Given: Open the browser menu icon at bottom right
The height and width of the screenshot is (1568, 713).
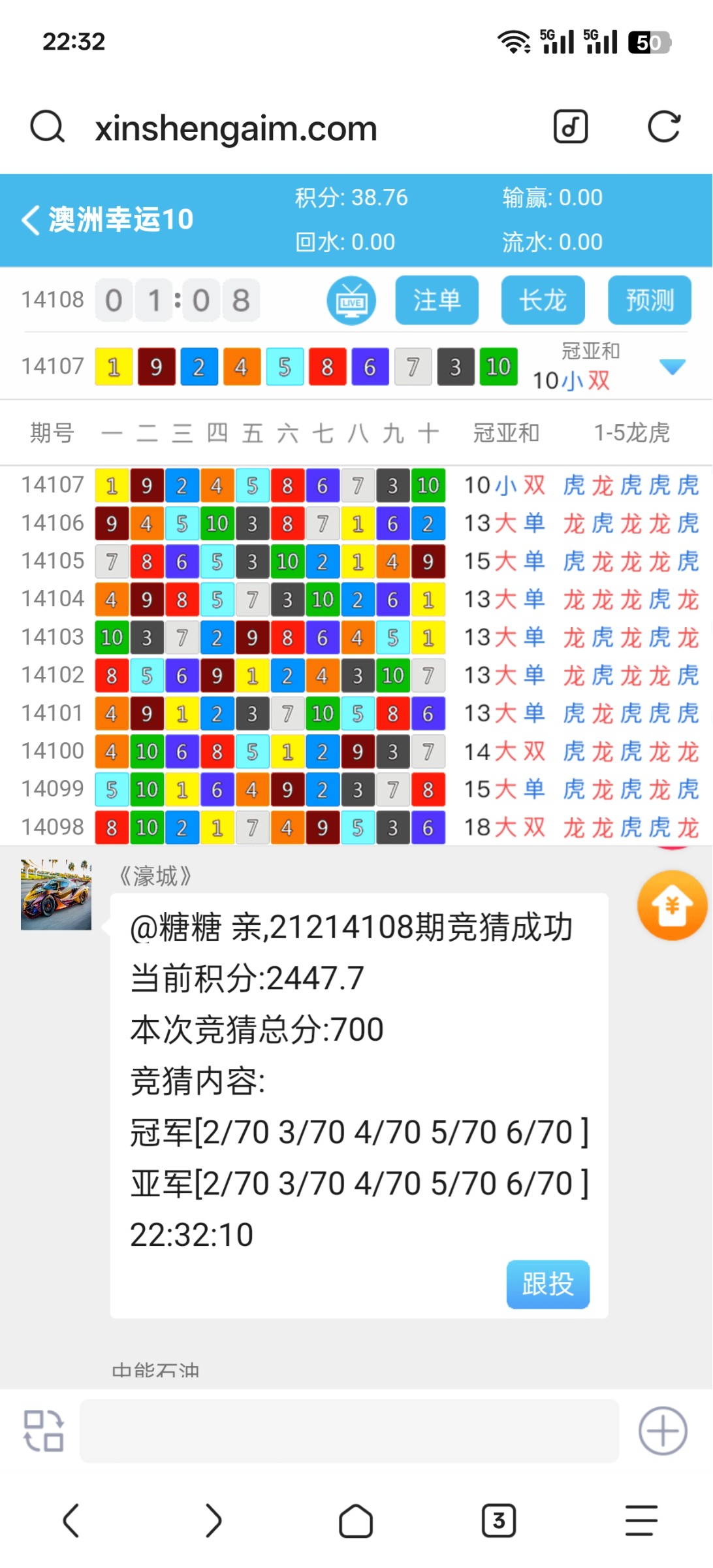Looking at the screenshot, I should click(641, 1520).
